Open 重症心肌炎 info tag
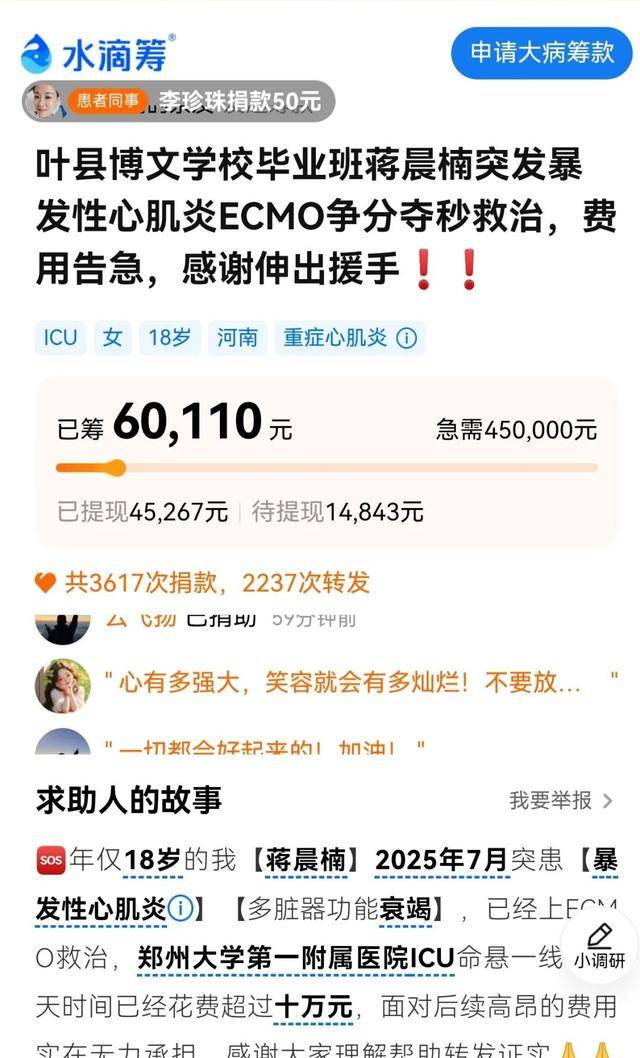640x1058 pixels. pyautogui.click(x=349, y=337)
